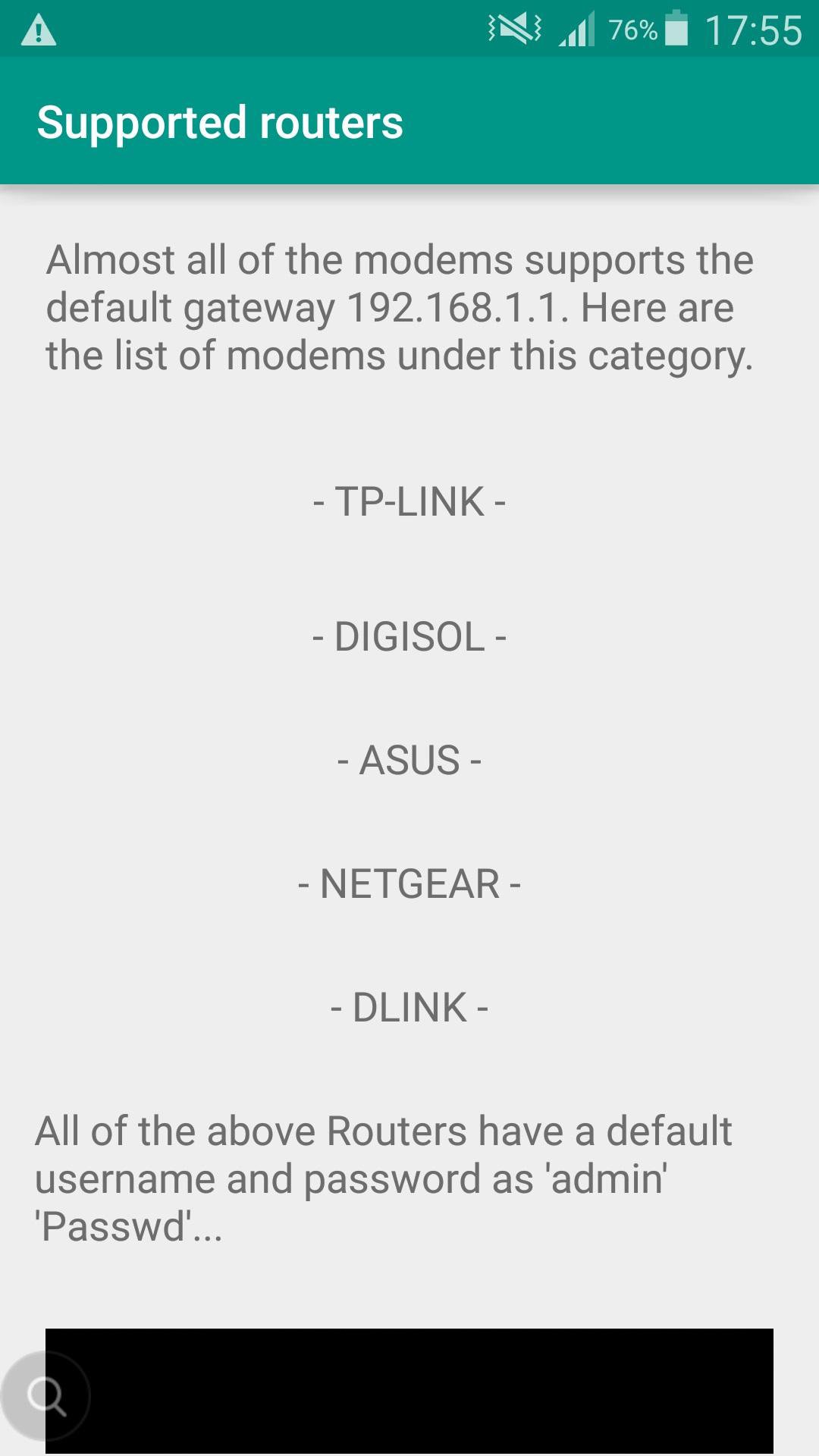Tap the magnifier search icon
Screen dimensions: 819x1456
click(x=47, y=1394)
